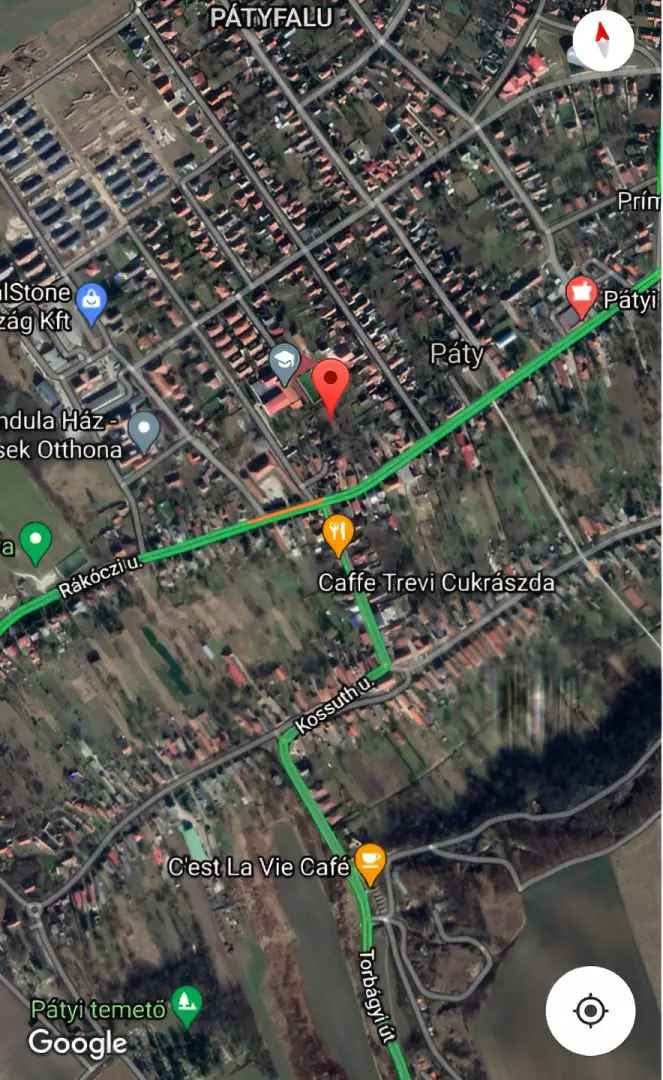Tap the school marker near the red pin
Screen dimensions: 663x1080
[x=285, y=363]
